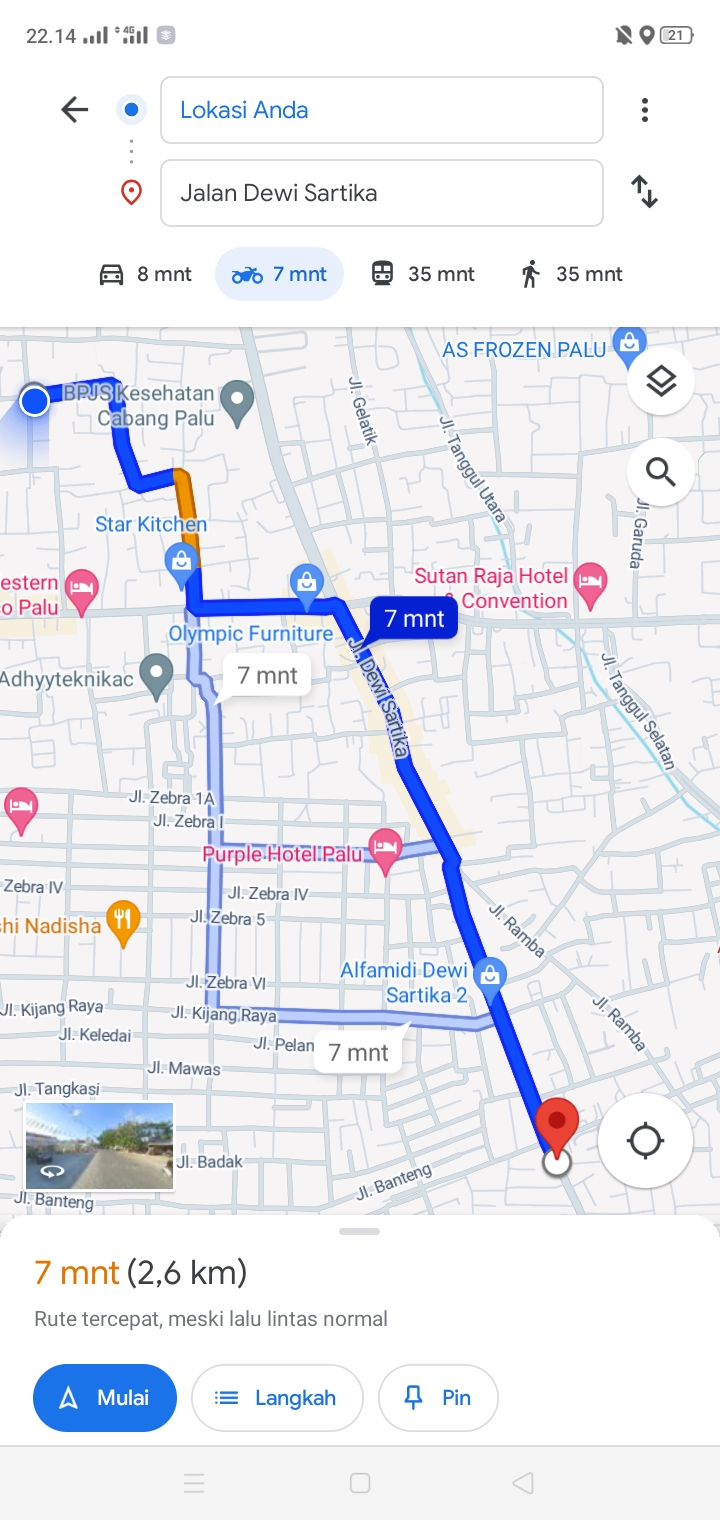Switch to walking mode 35 mnt
The image size is (720, 1520).
571,274
